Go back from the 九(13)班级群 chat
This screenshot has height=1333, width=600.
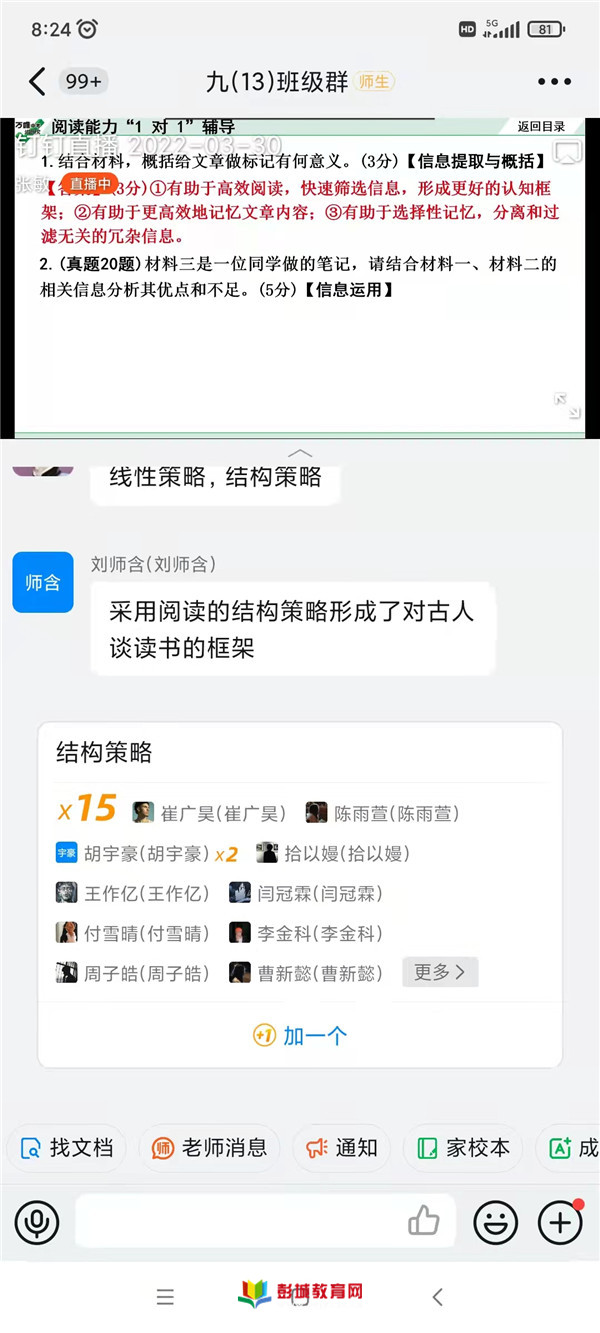(x=37, y=82)
